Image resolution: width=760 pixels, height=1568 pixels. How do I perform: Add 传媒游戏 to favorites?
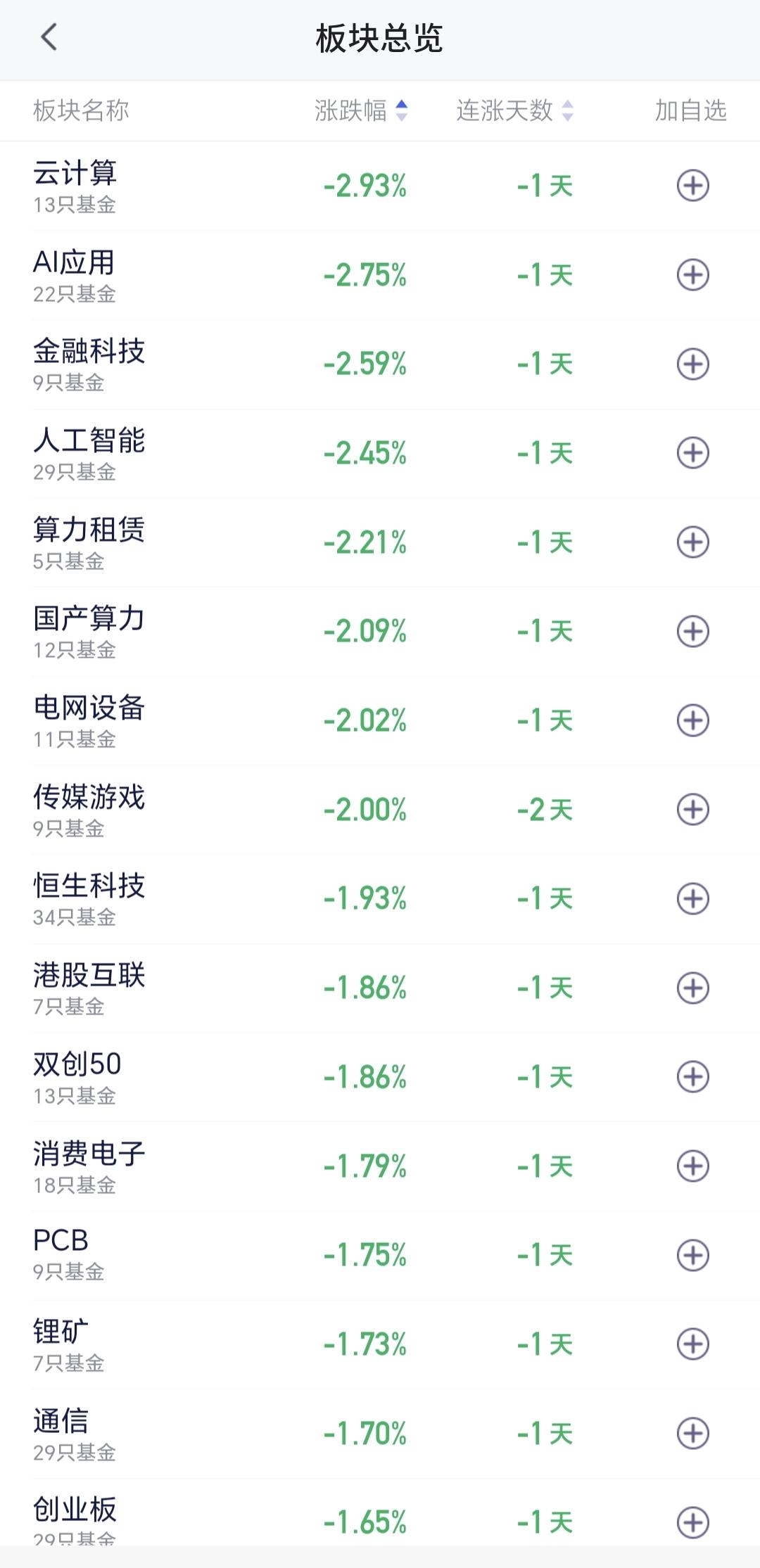tap(692, 810)
